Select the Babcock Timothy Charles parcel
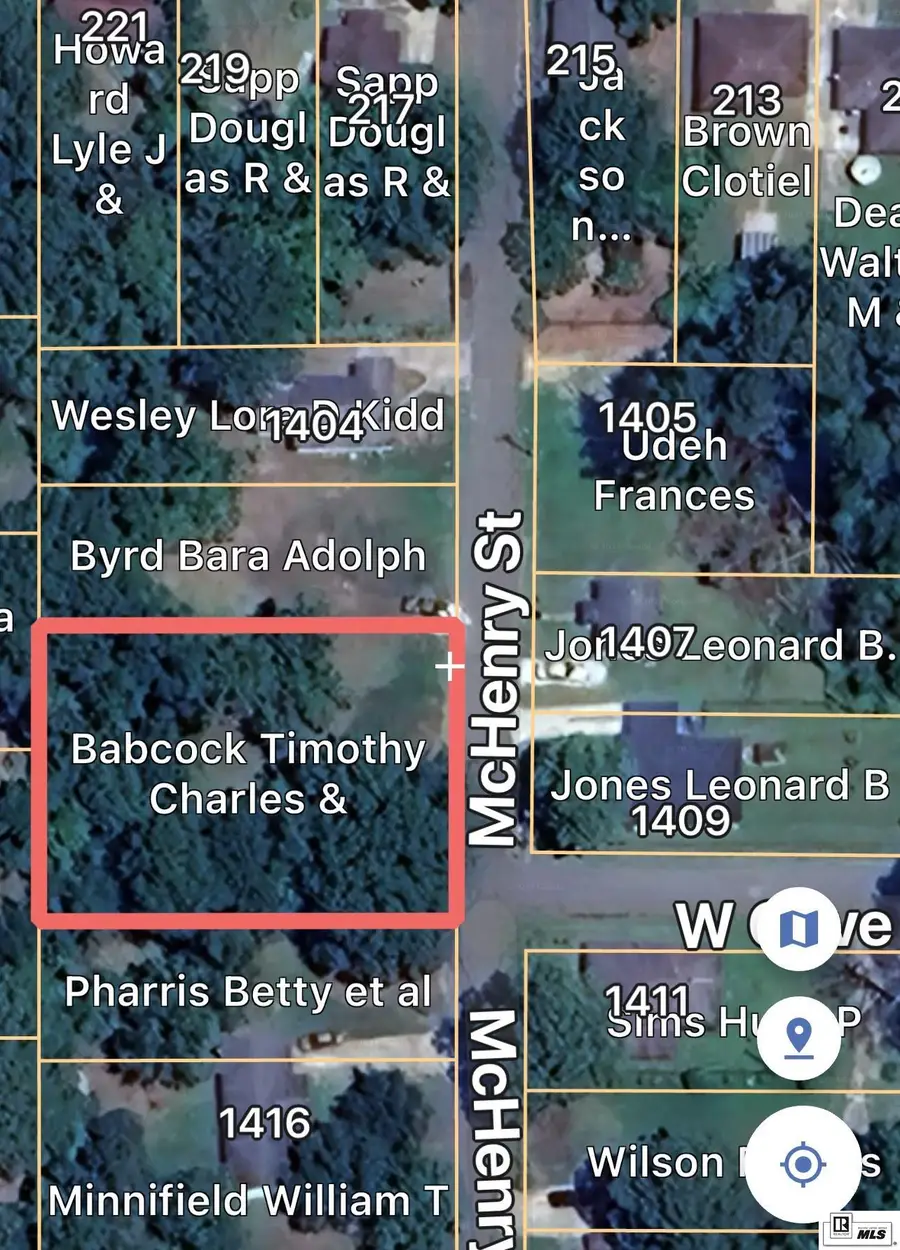The width and height of the screenshot is (900, 1250). click(x=248, y=773)
